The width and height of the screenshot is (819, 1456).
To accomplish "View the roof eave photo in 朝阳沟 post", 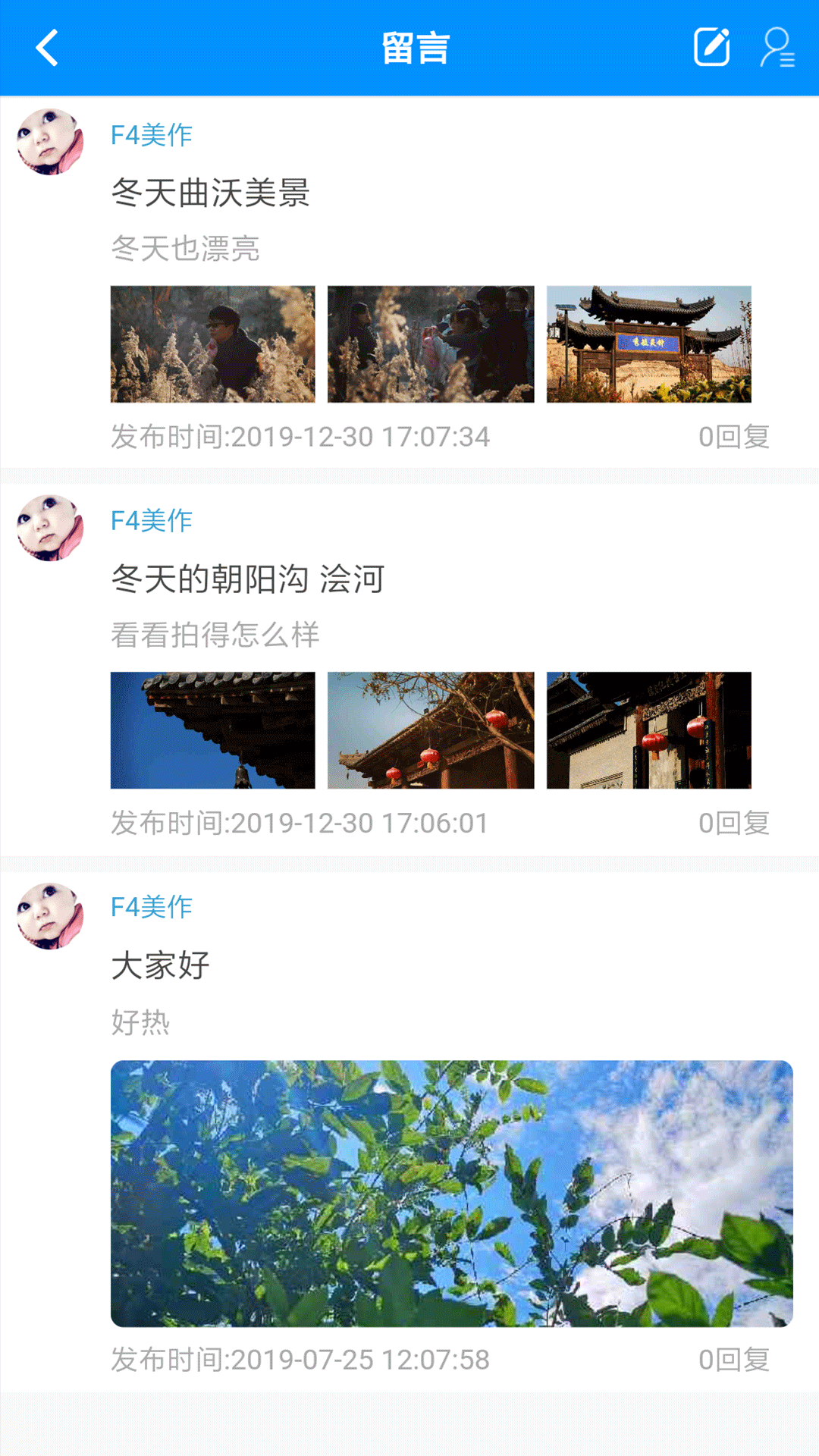I will coord(212,730).
